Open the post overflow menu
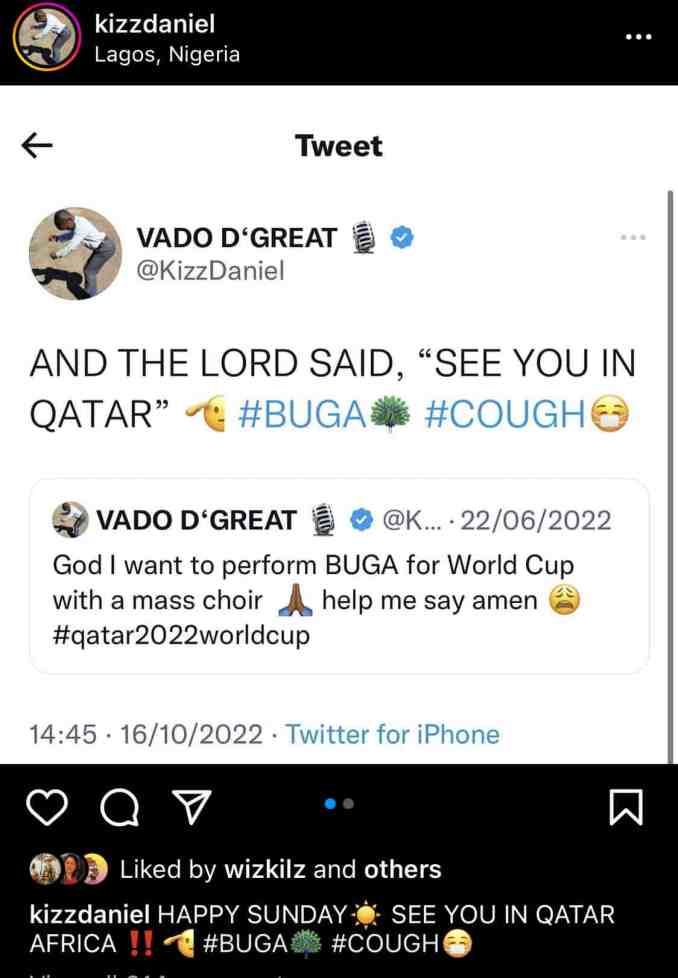 click(638, 37)
